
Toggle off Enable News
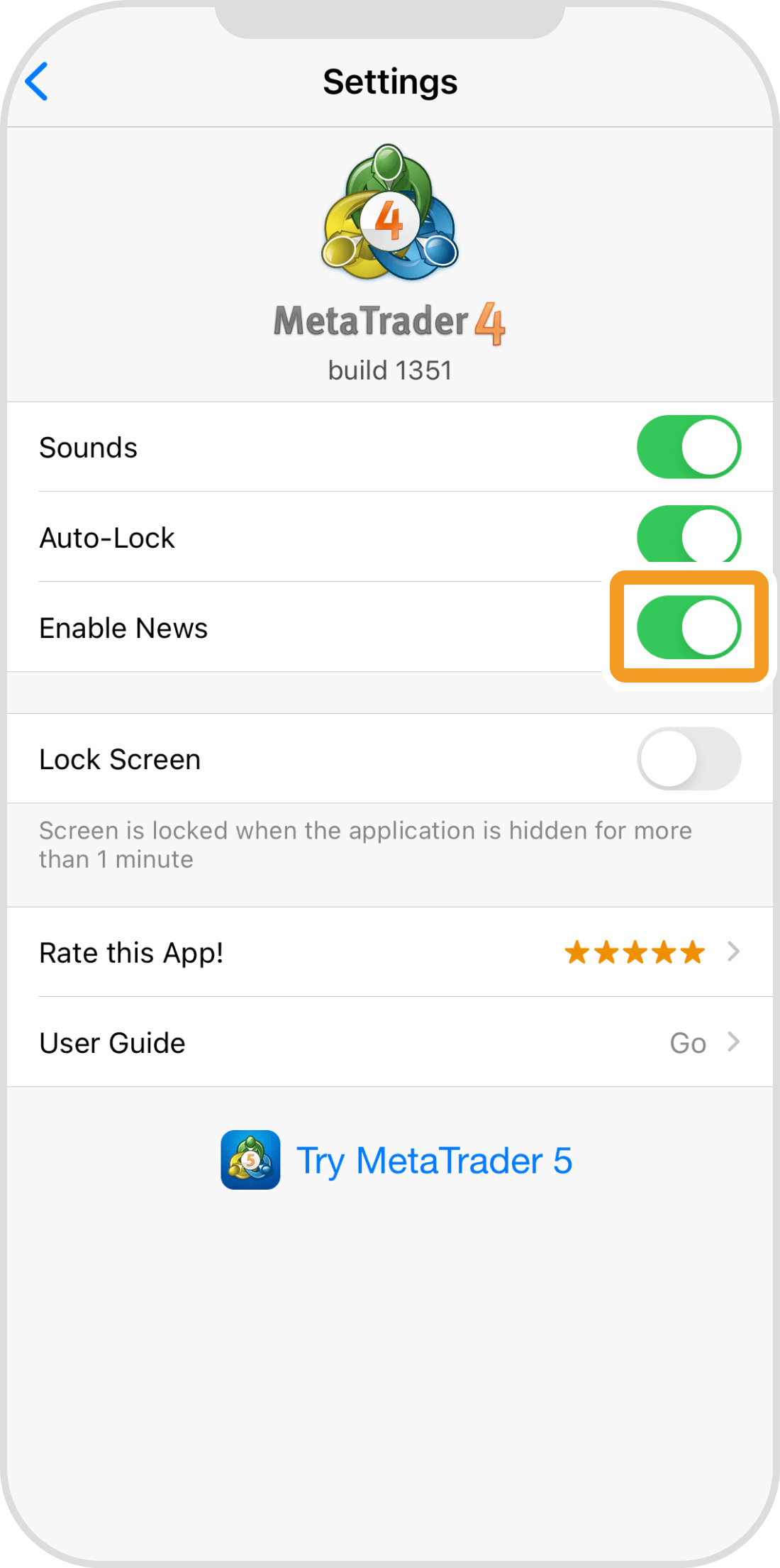click(688, 627)
